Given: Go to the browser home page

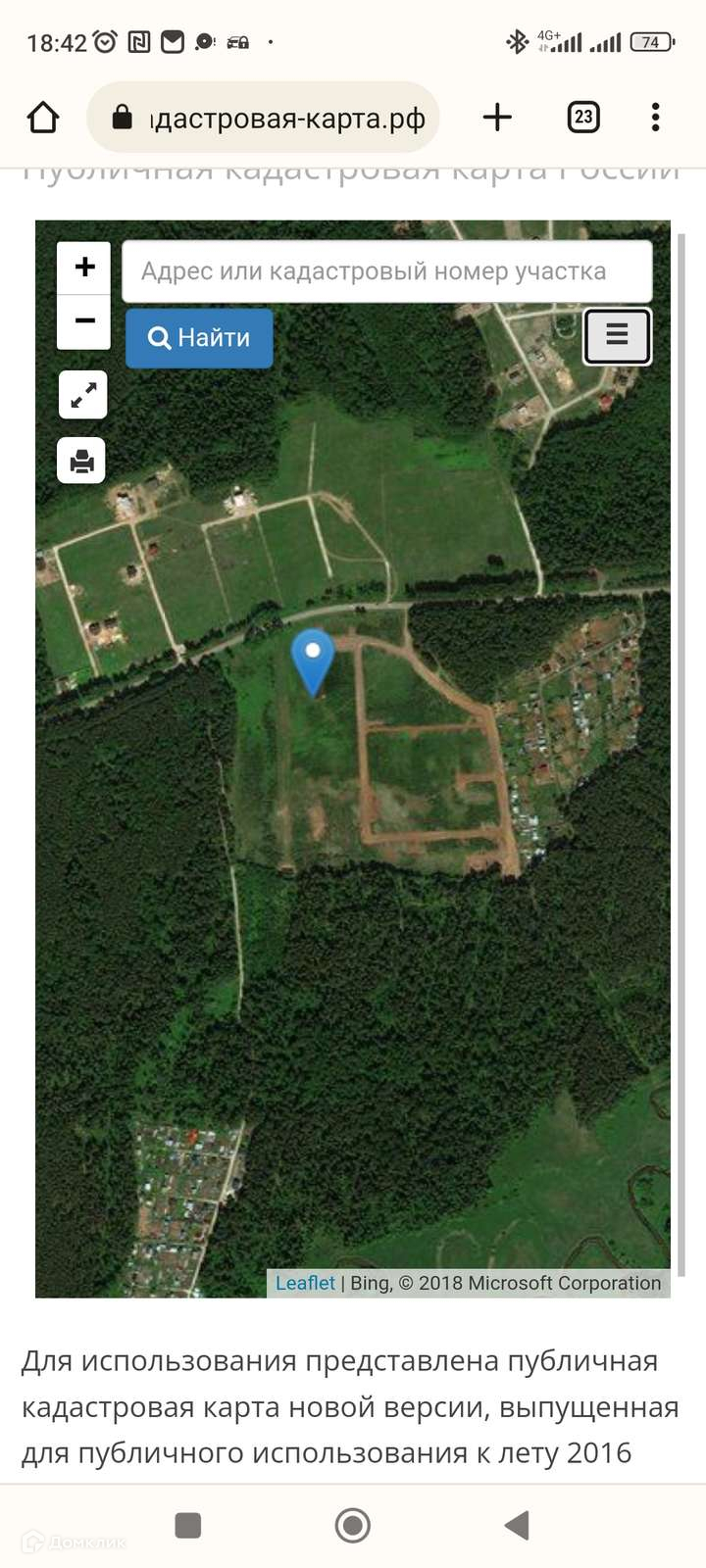Looking at the screenshot, I should click(x=43, y=118).
